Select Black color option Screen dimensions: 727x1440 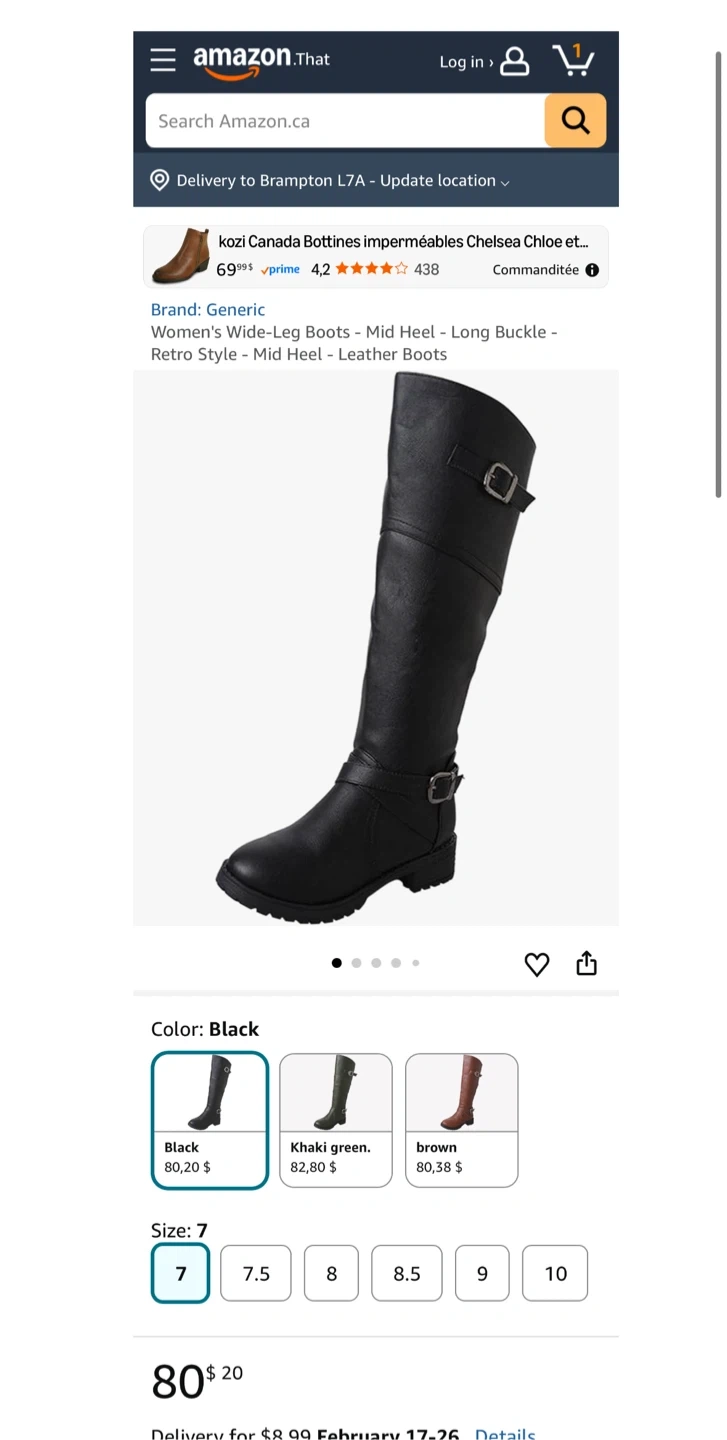pyautogui.click(x=210, y=1120)
